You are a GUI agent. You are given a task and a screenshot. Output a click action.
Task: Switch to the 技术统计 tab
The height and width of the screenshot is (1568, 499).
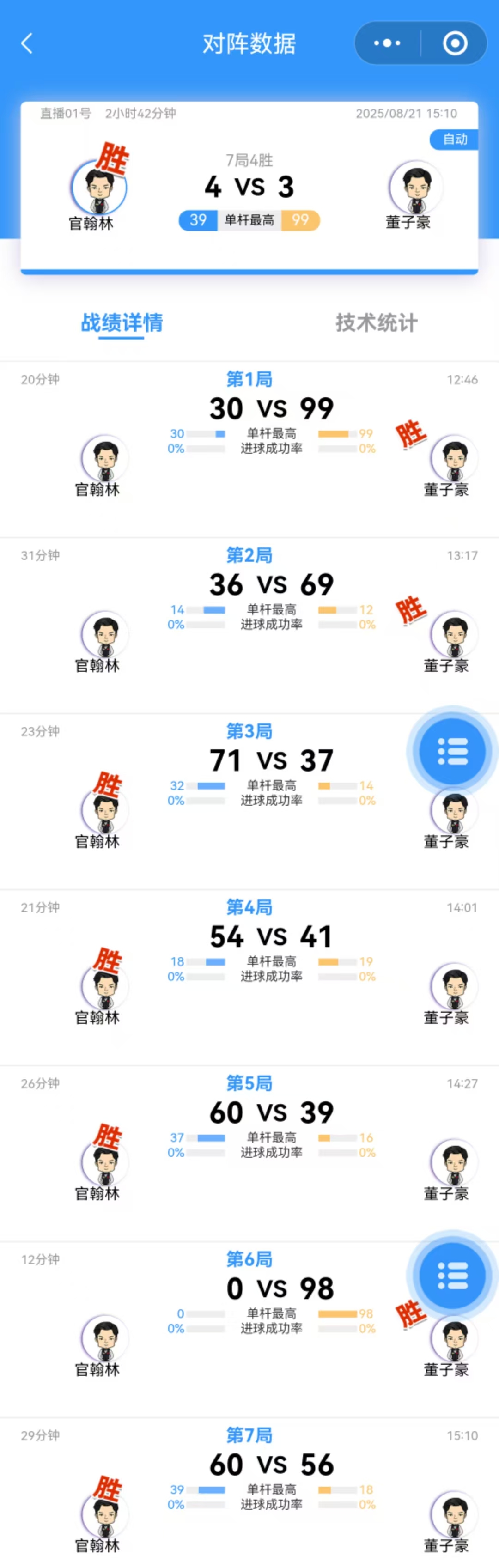click(x=376, y=322)
